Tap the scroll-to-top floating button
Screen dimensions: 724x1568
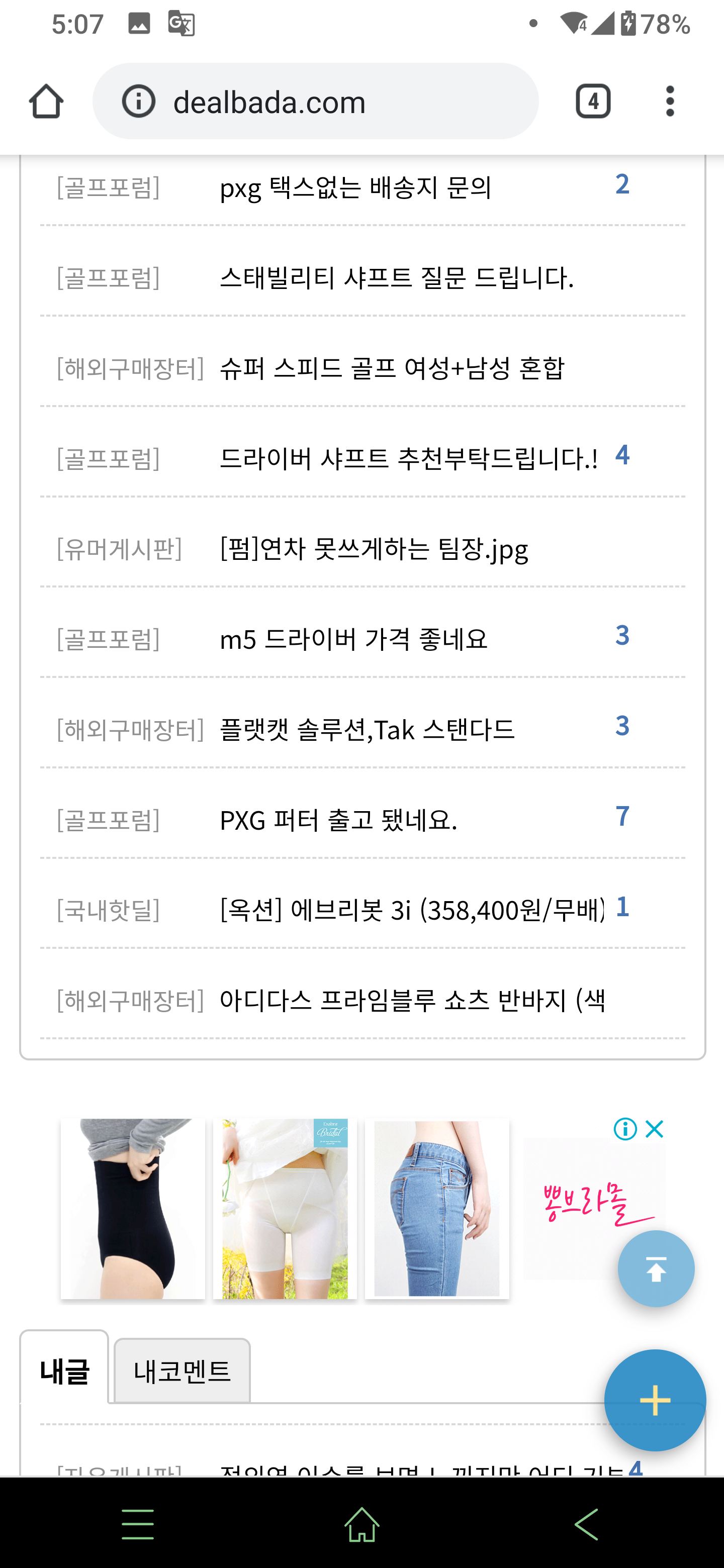pos(656,1269)
